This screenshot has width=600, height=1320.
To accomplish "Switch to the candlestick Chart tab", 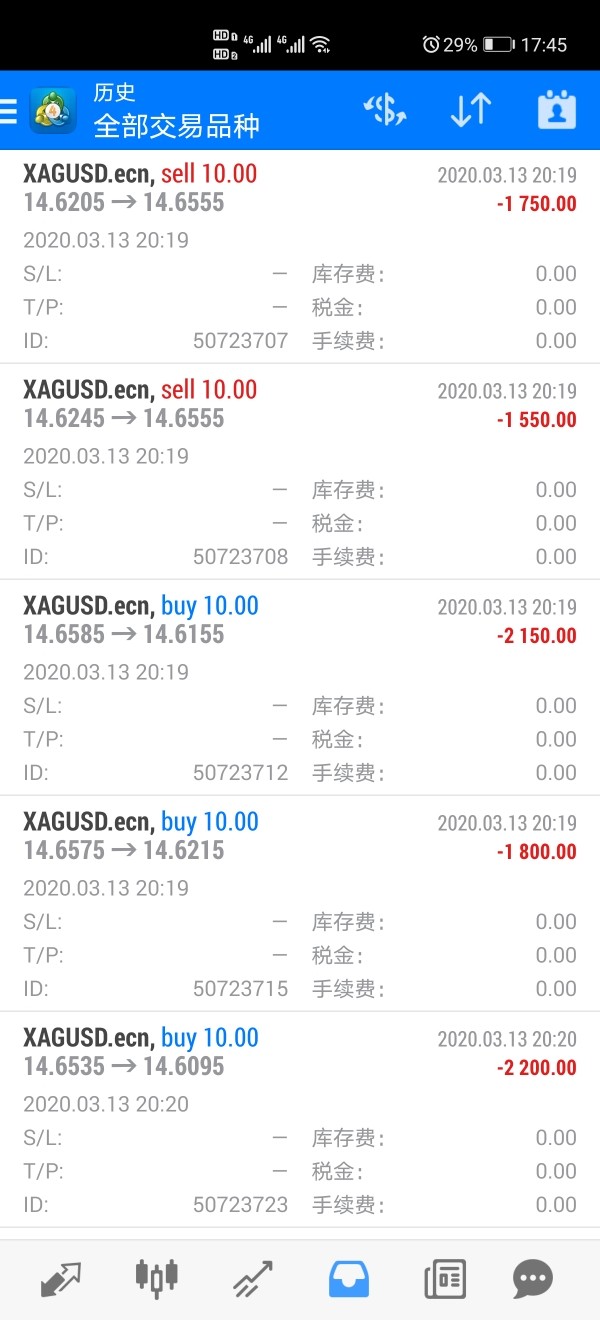I will point(156,1277).
